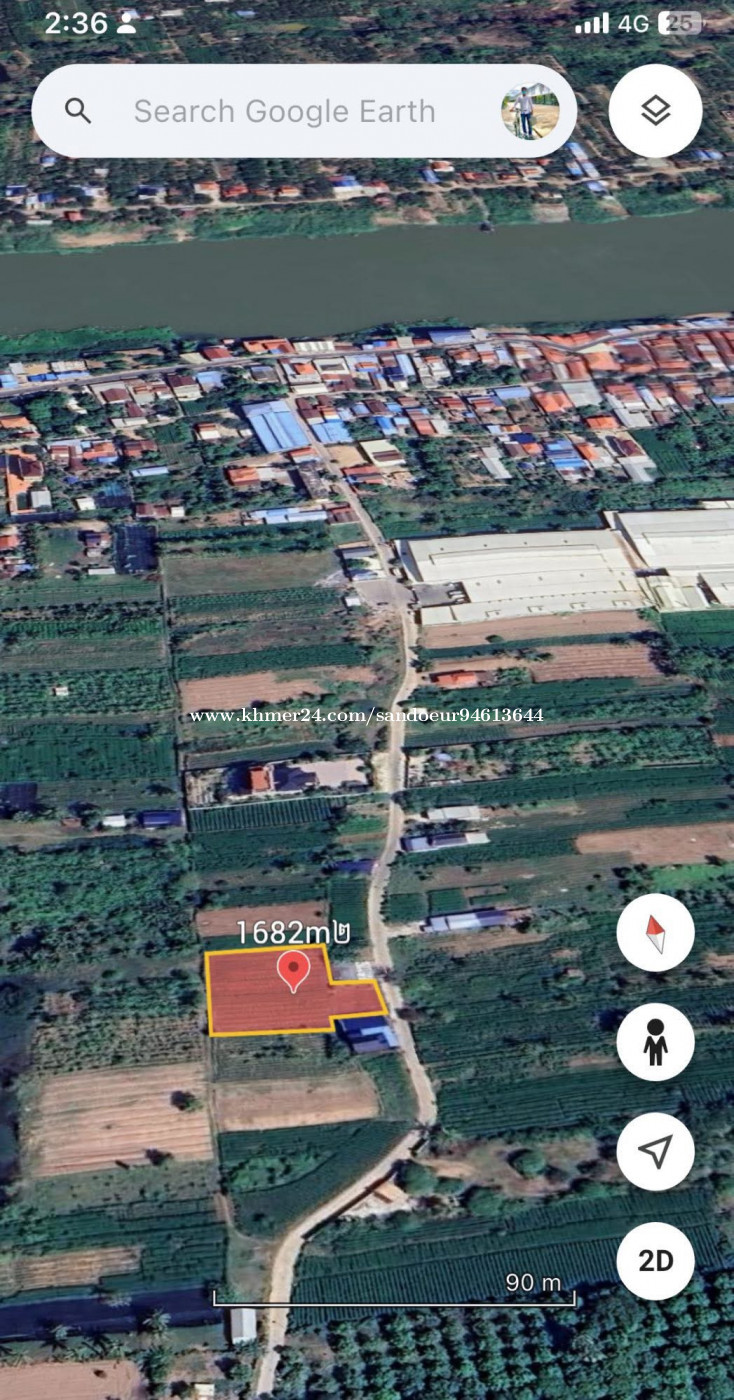Switch the view to 2D
This screenshot has height=1400, width=734.
(655, 1260)
